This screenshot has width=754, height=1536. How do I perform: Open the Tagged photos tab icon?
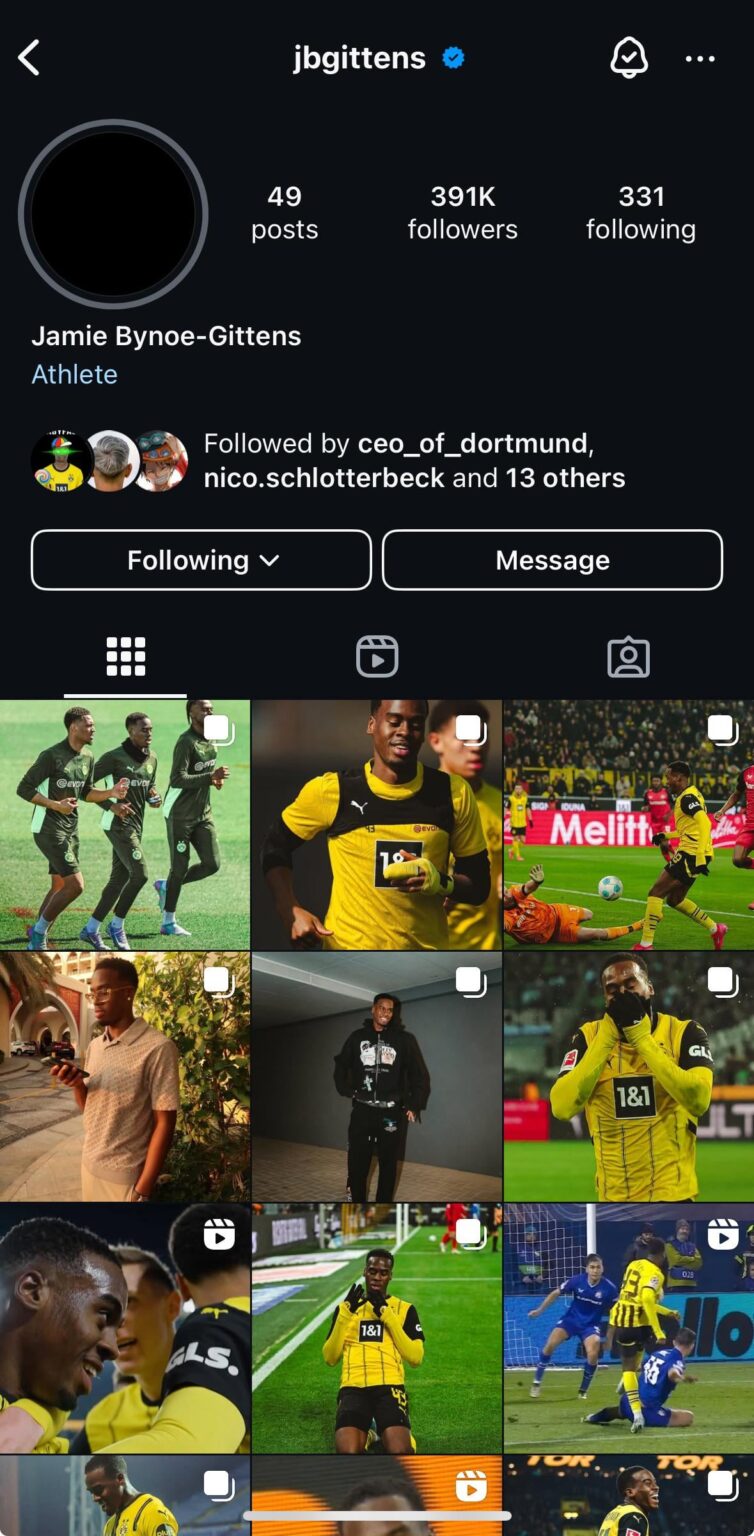click(x=628, y=656)
